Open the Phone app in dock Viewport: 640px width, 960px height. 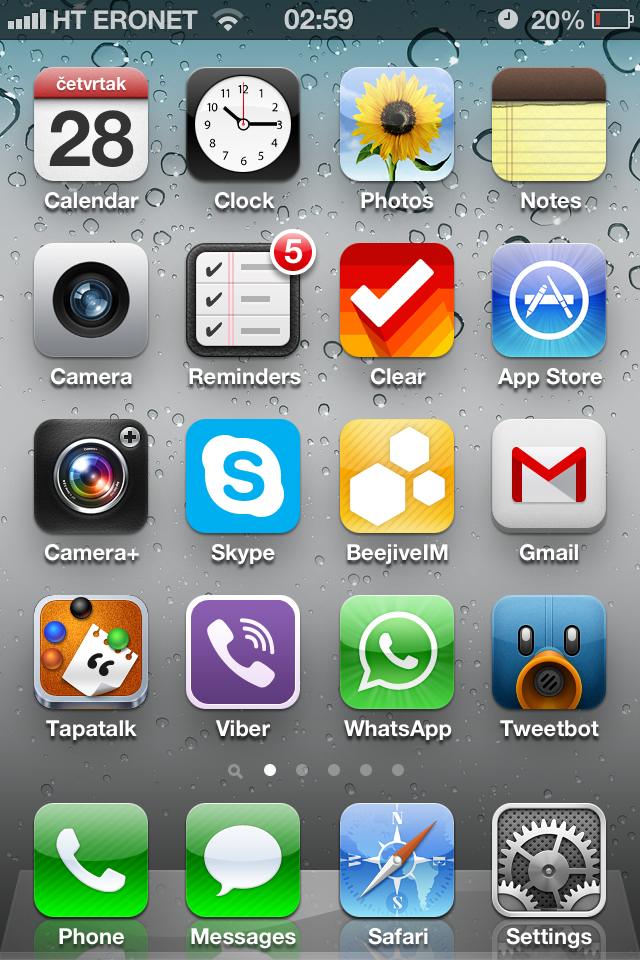(91, 860)
